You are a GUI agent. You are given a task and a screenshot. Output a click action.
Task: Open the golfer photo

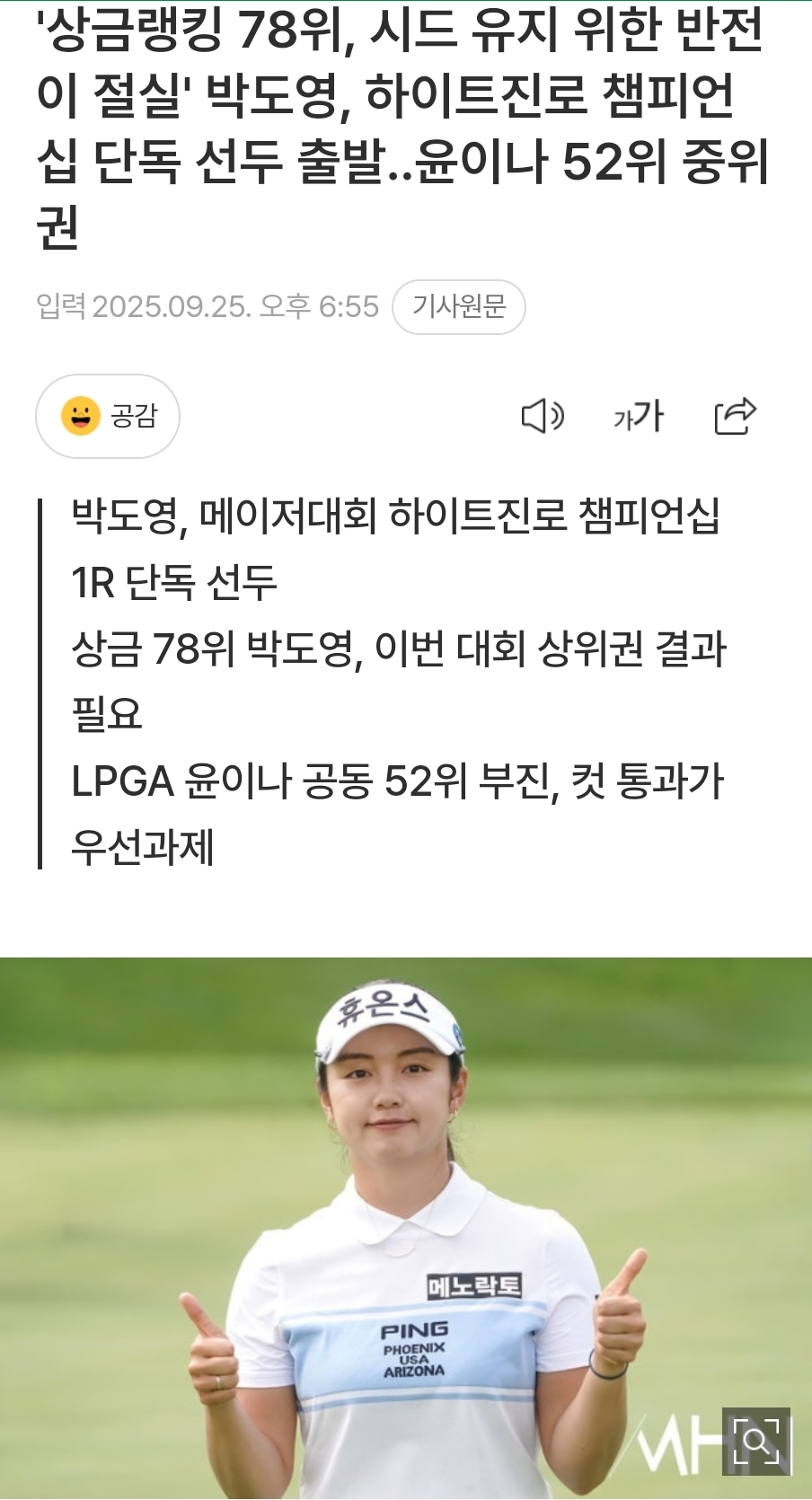pos(406,1213)
